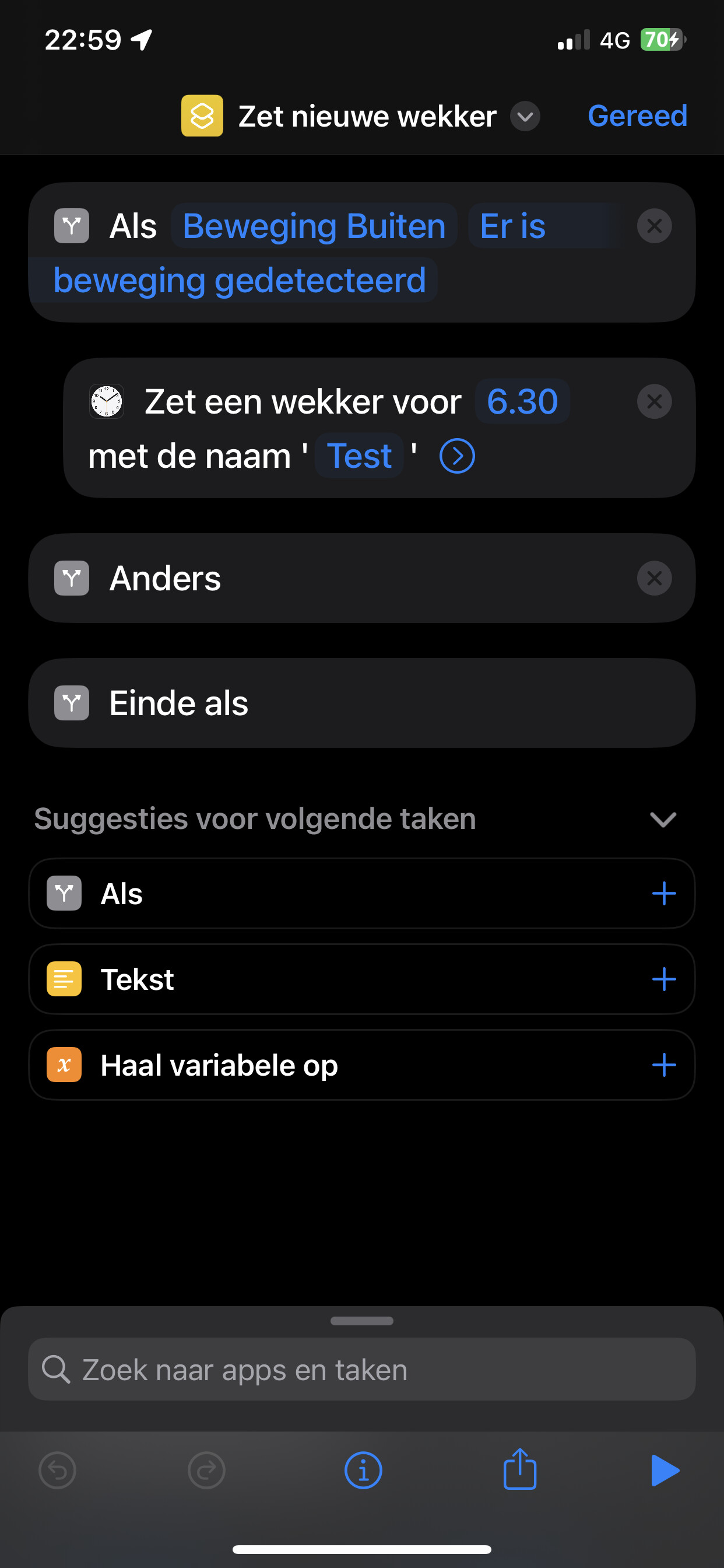Tap Gereed to finish editing
Image resolution: width=724 pixels, height=1568 pixels.
637,116
